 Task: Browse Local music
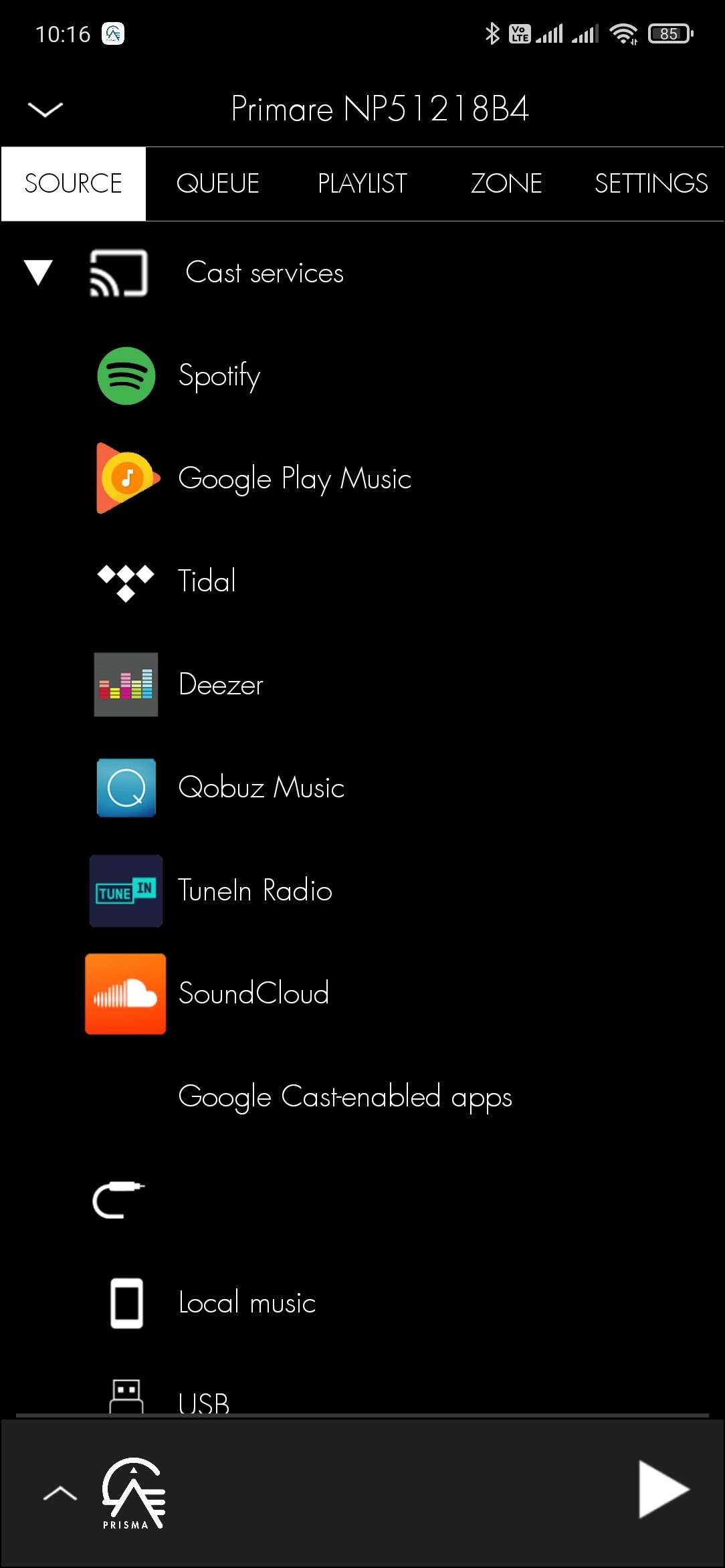(247, 1302)
